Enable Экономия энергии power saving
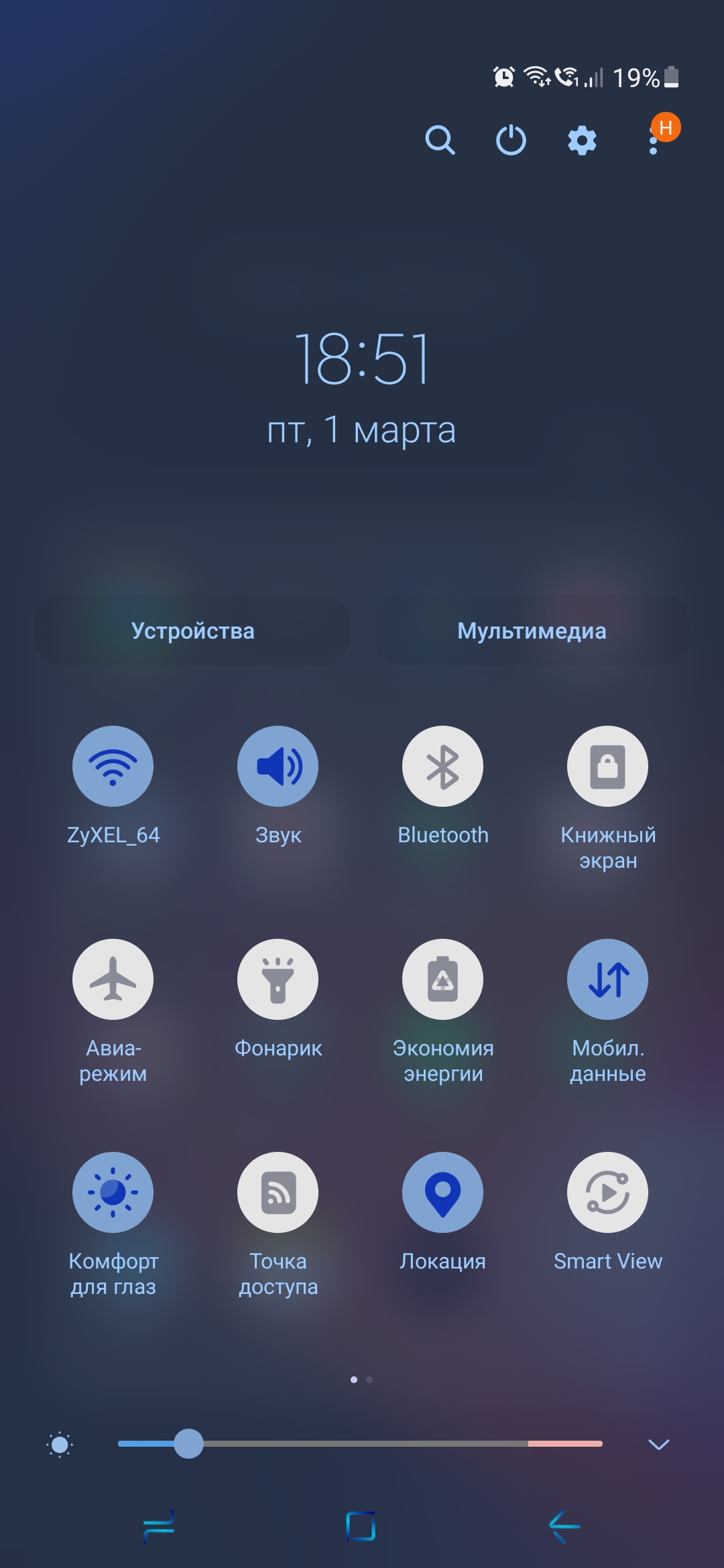 [442, 979]
